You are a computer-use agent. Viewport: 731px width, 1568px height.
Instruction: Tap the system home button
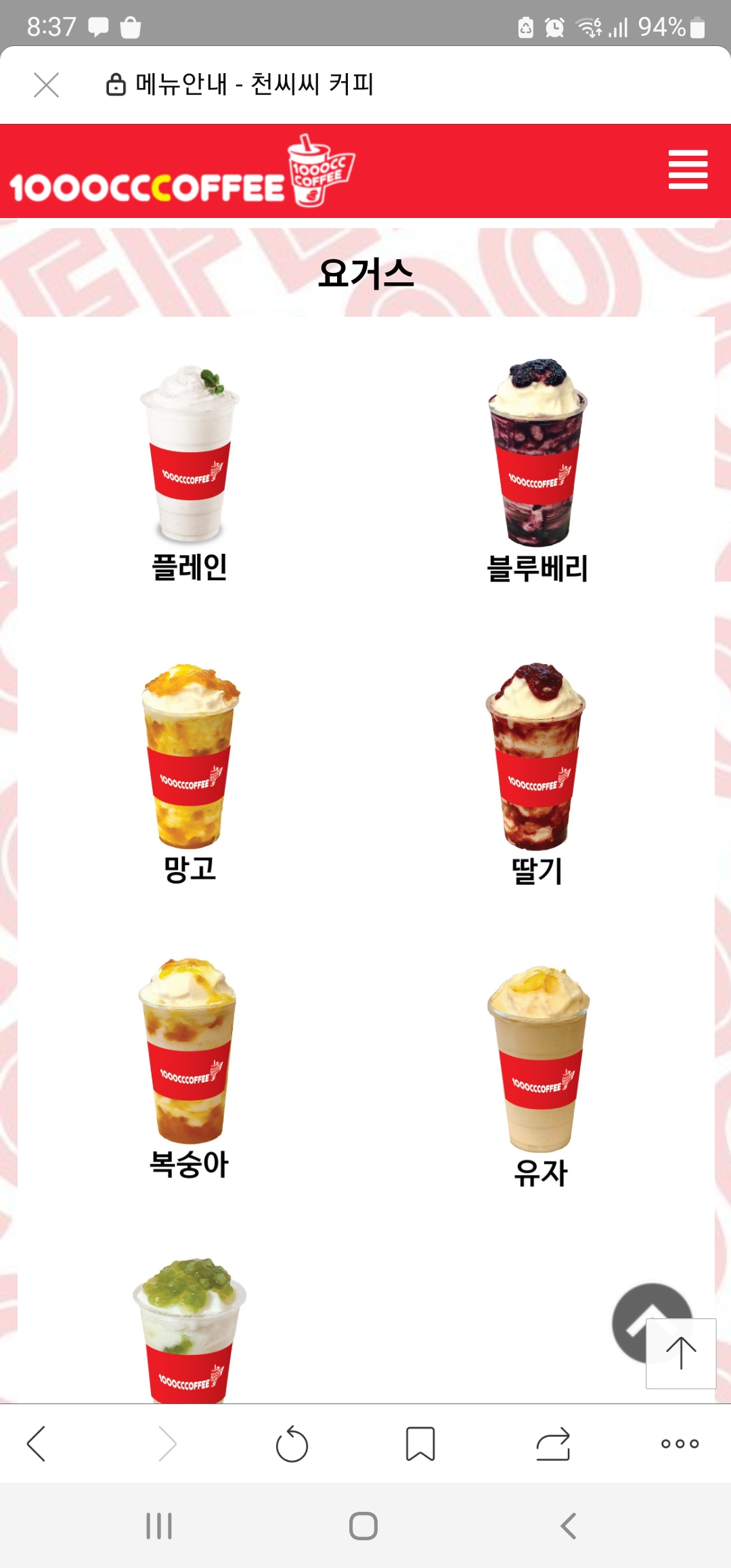pyautogui.click(x=363, y=1526)
